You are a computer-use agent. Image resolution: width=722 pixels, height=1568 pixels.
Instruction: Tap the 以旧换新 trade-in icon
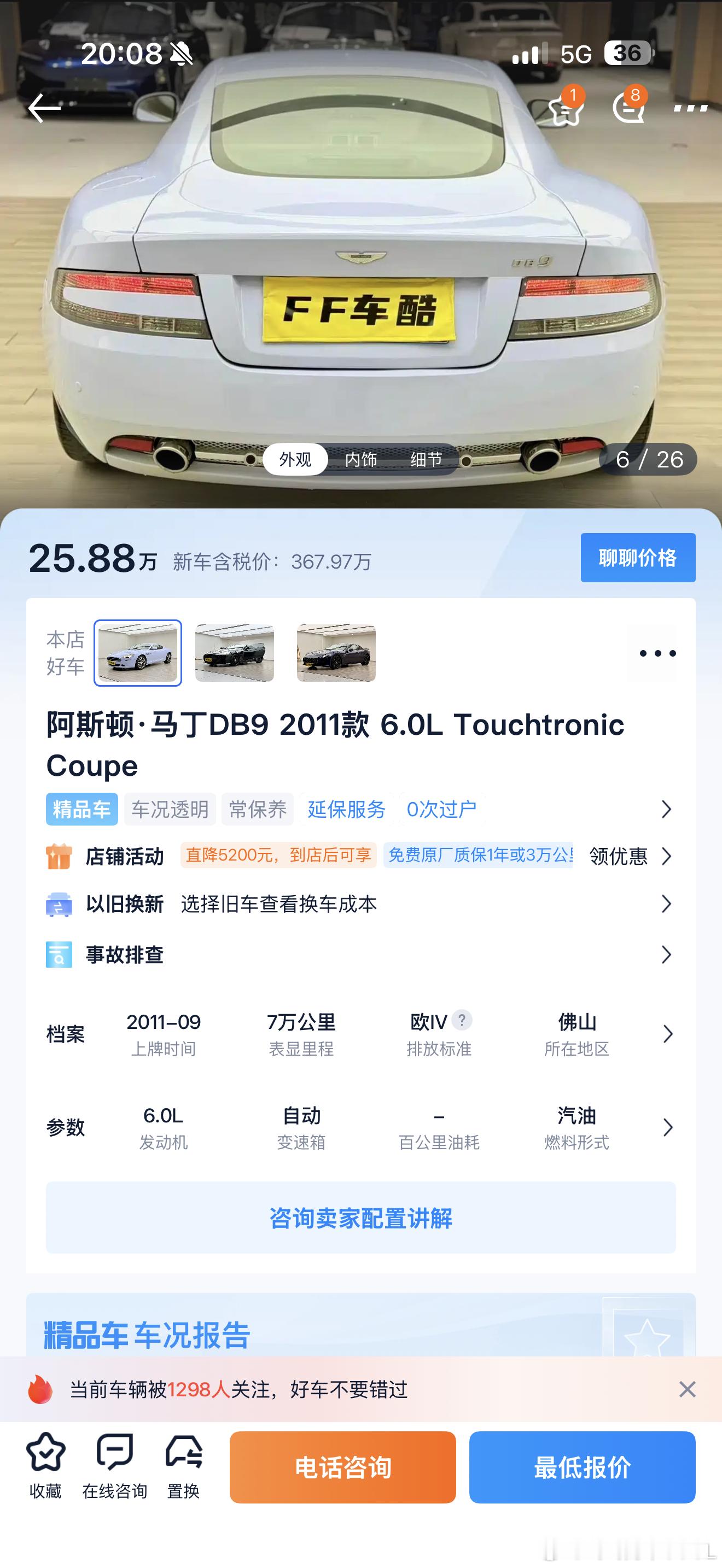click(59, 904)
